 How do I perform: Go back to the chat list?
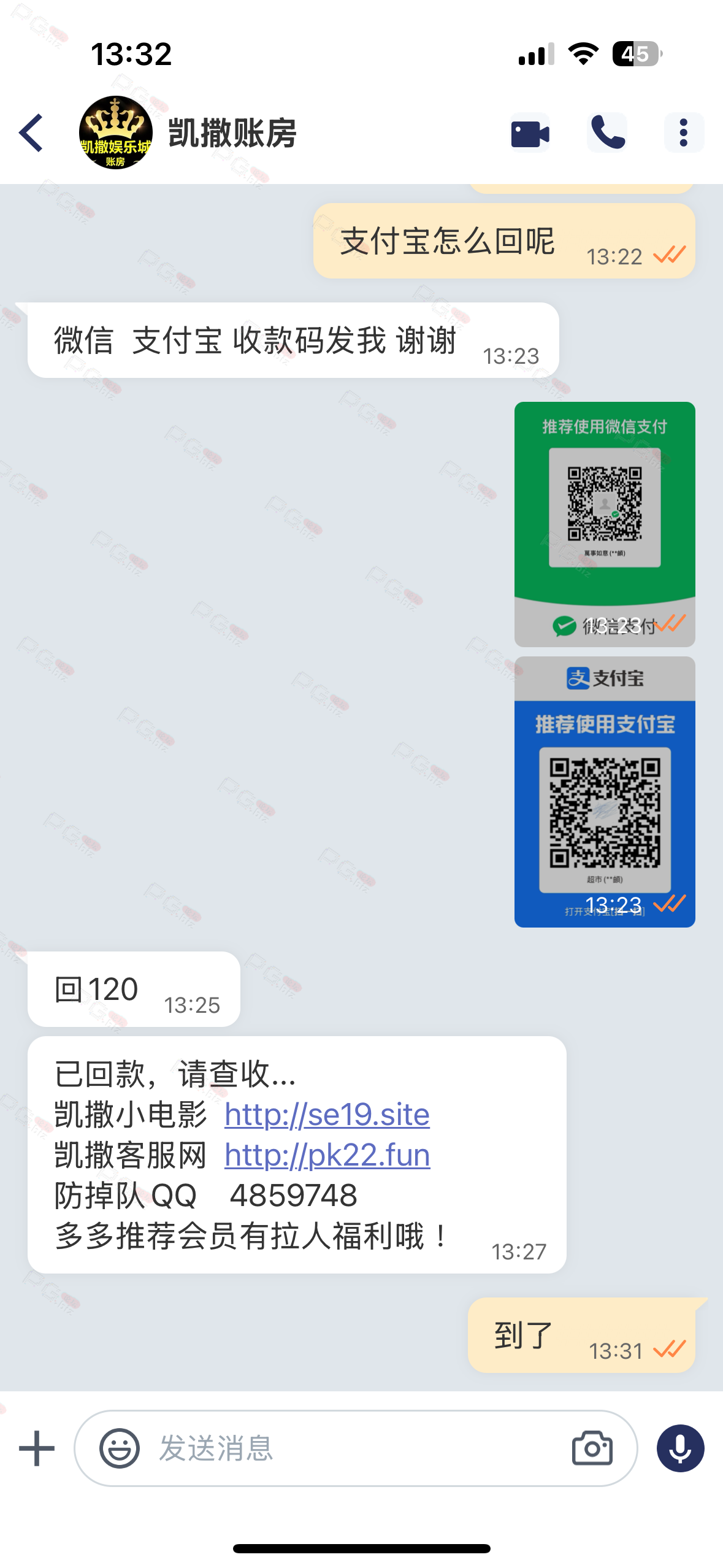click(32, 133)
